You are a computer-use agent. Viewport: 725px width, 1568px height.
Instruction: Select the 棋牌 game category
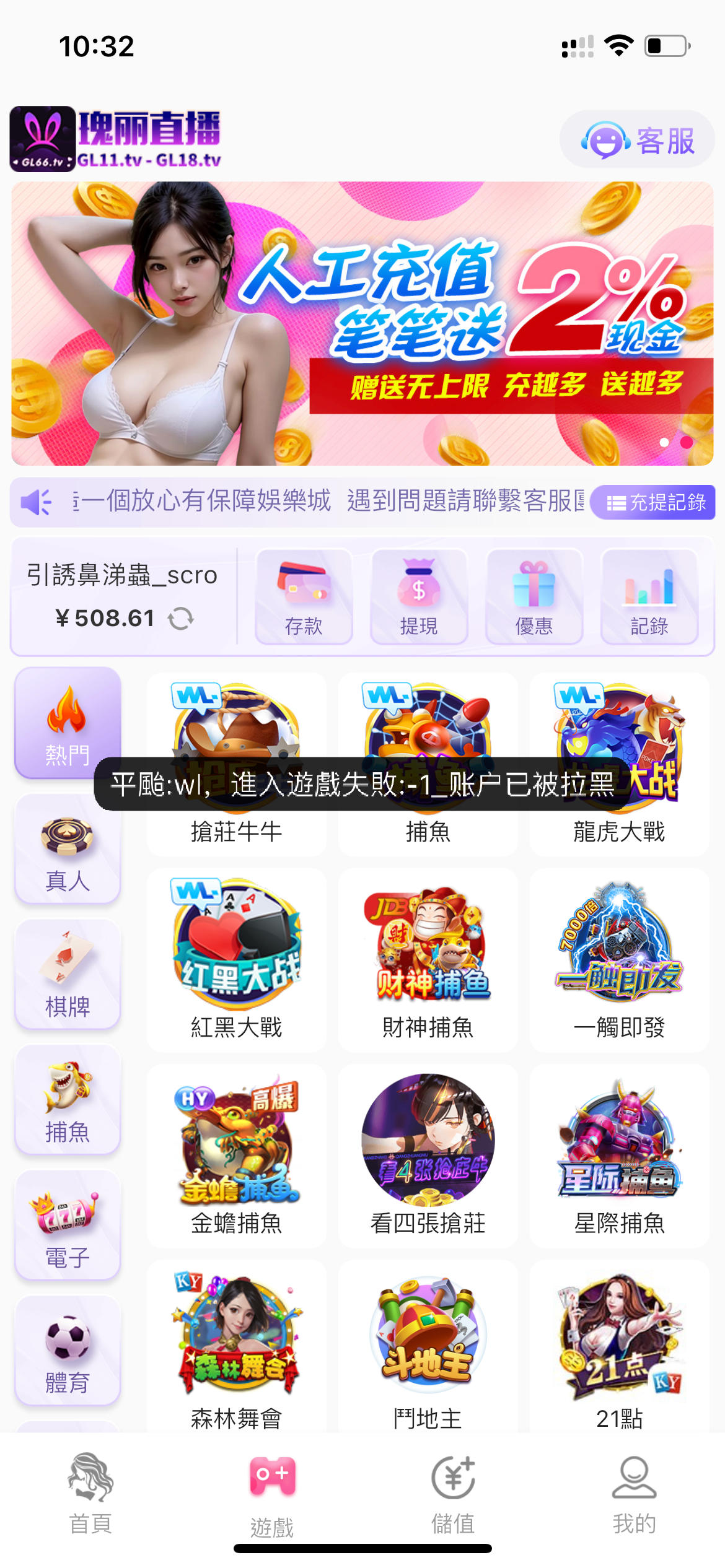point(68,975)
